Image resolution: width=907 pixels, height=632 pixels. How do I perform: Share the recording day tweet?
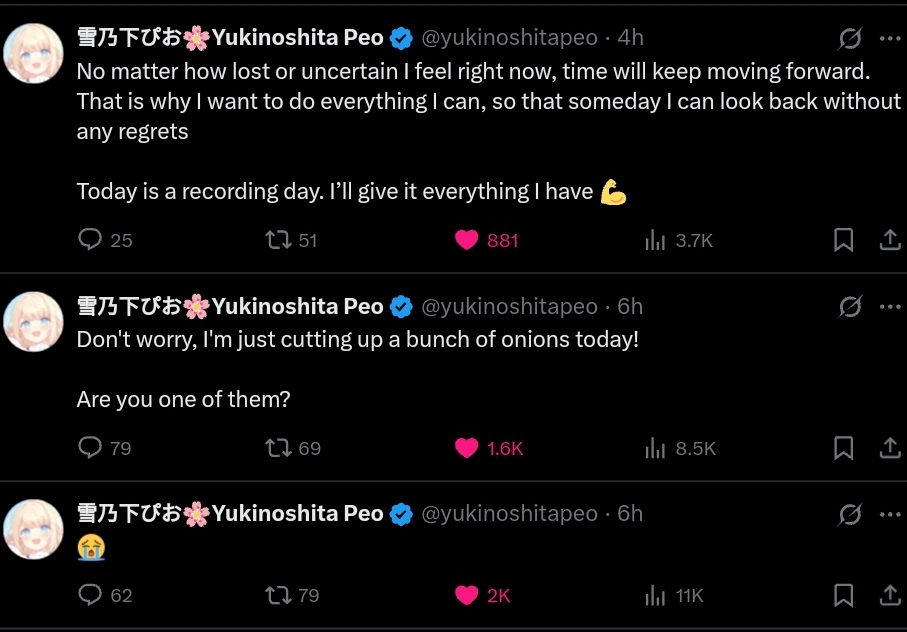(889, 240)
